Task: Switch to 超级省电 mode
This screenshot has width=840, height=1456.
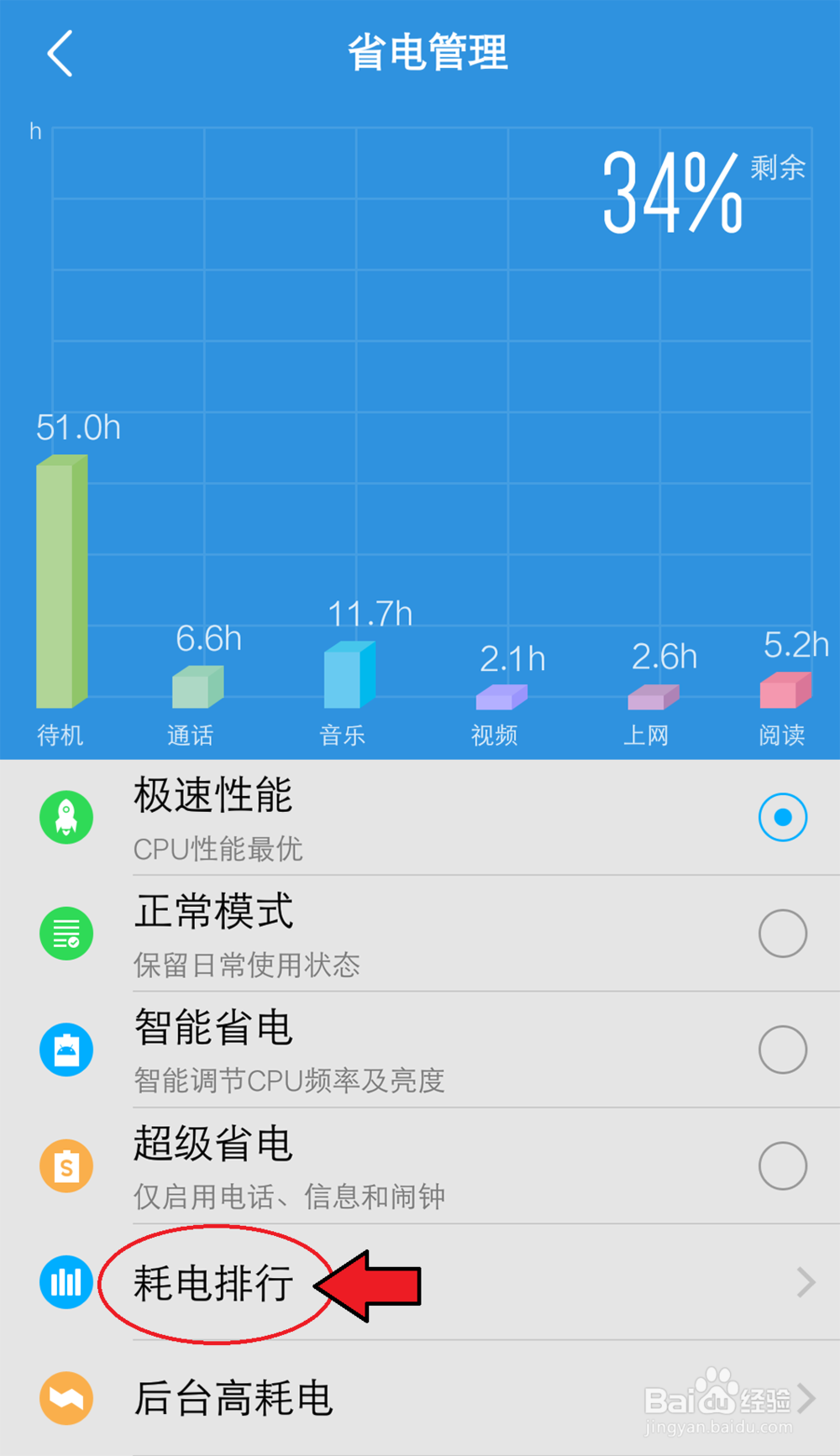Action: point(420,1165)
